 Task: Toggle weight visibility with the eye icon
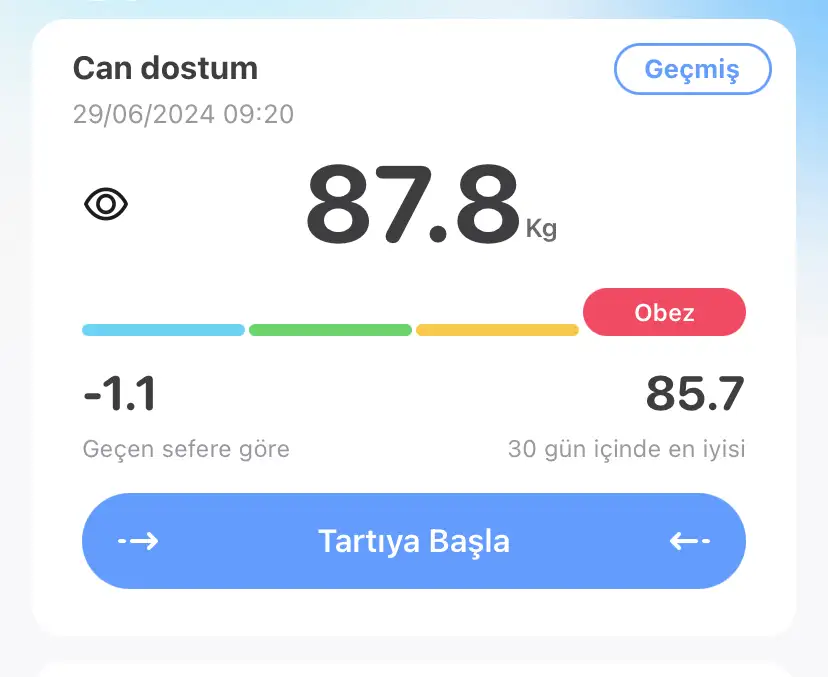106,205
